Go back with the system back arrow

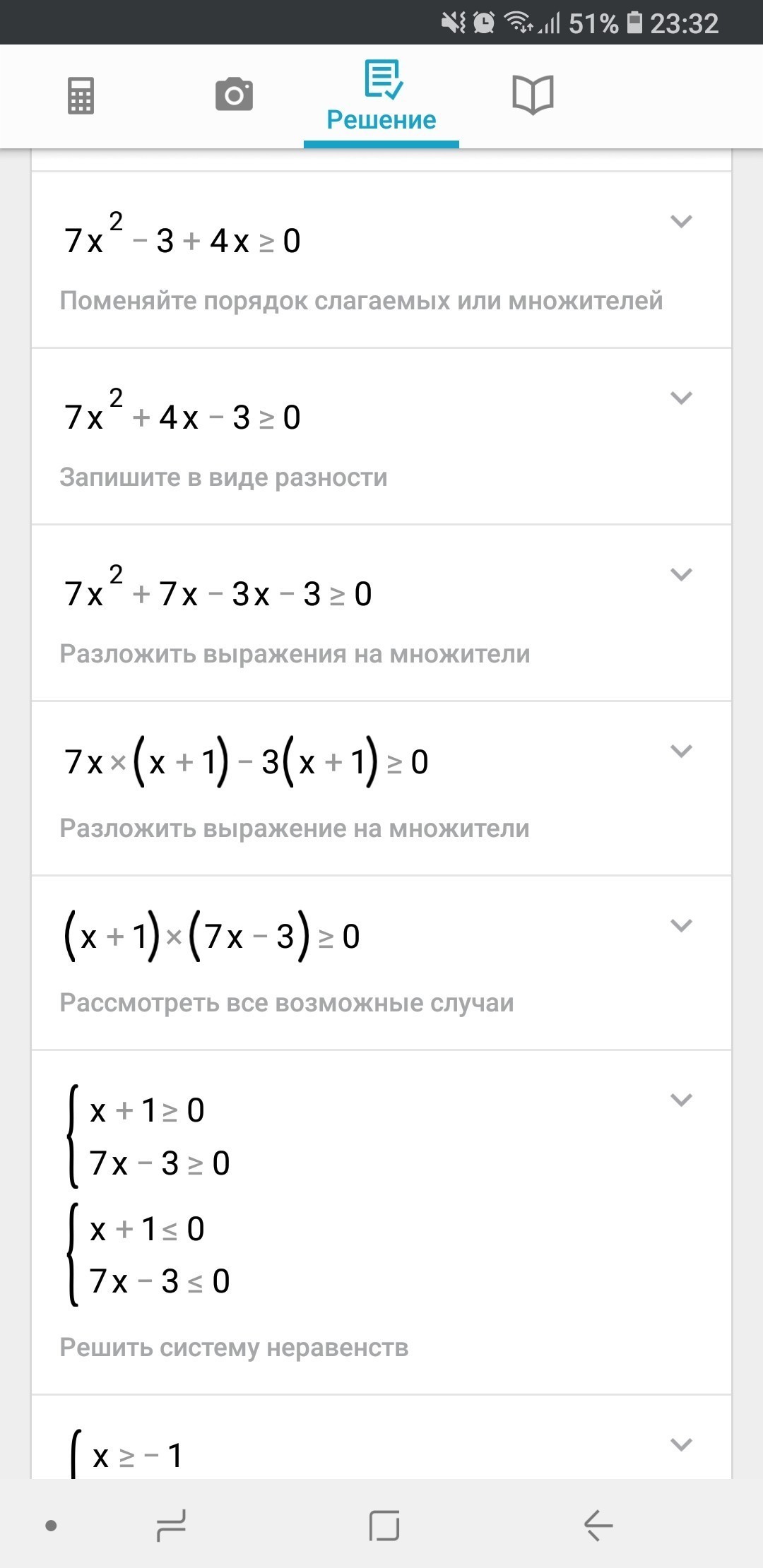598,1526
